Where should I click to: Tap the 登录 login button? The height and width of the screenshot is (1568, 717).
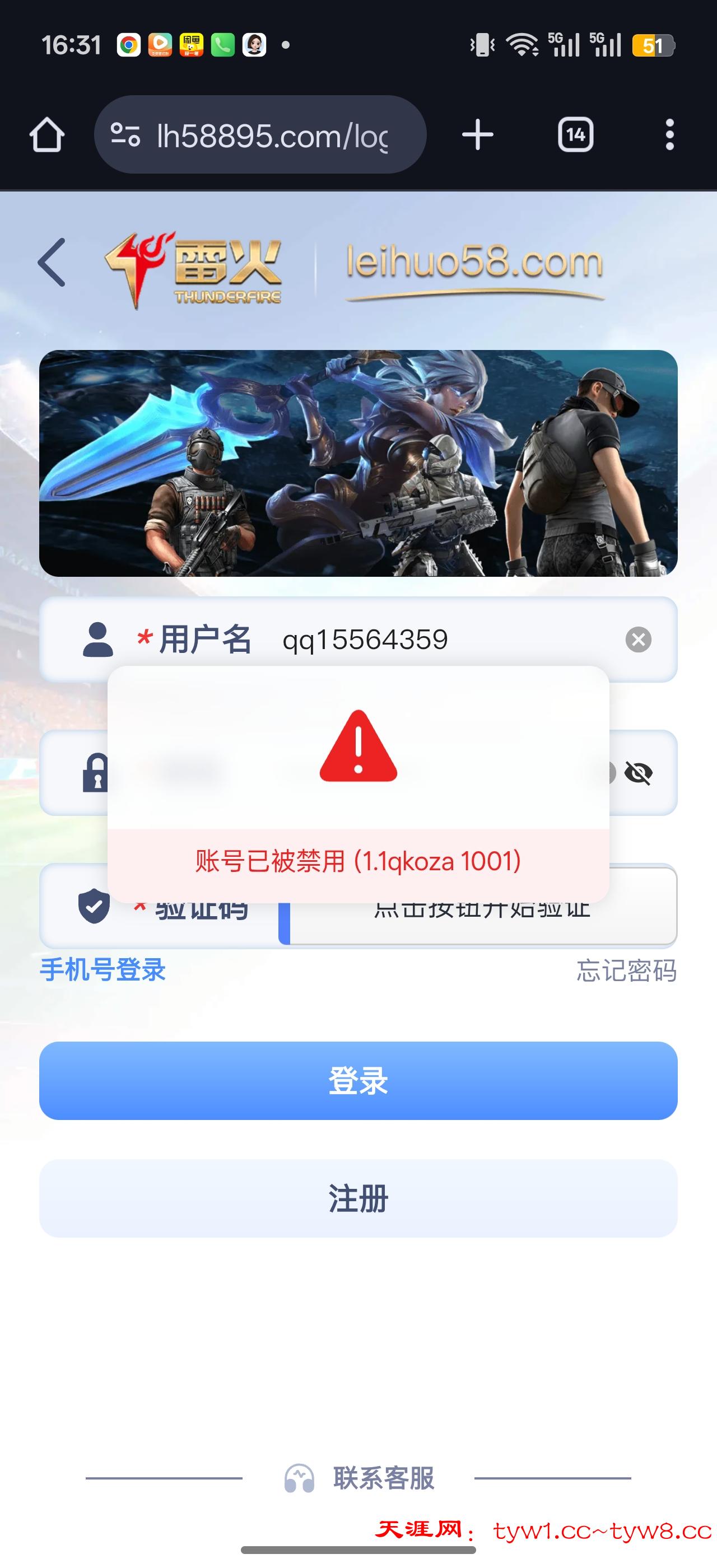[358, 1080]
